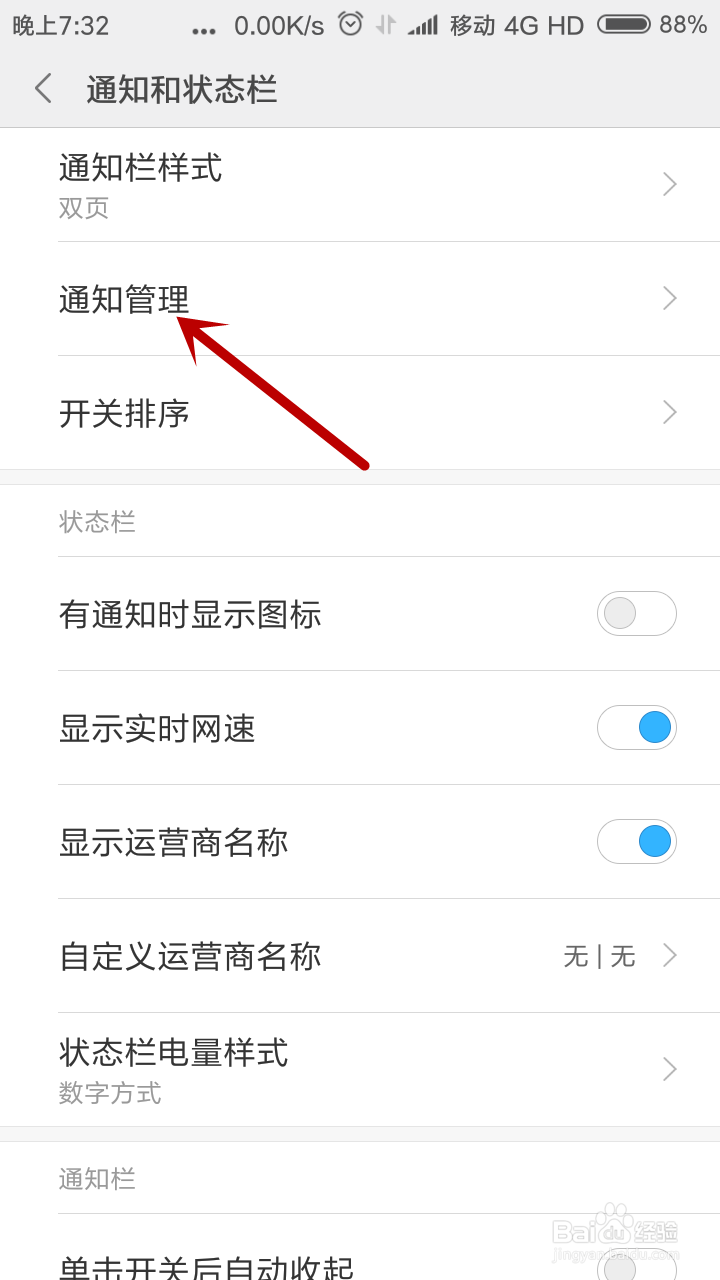Tap the back arrow to return
This screenshot has width=720, height=1280.
(x=42, y=88)
